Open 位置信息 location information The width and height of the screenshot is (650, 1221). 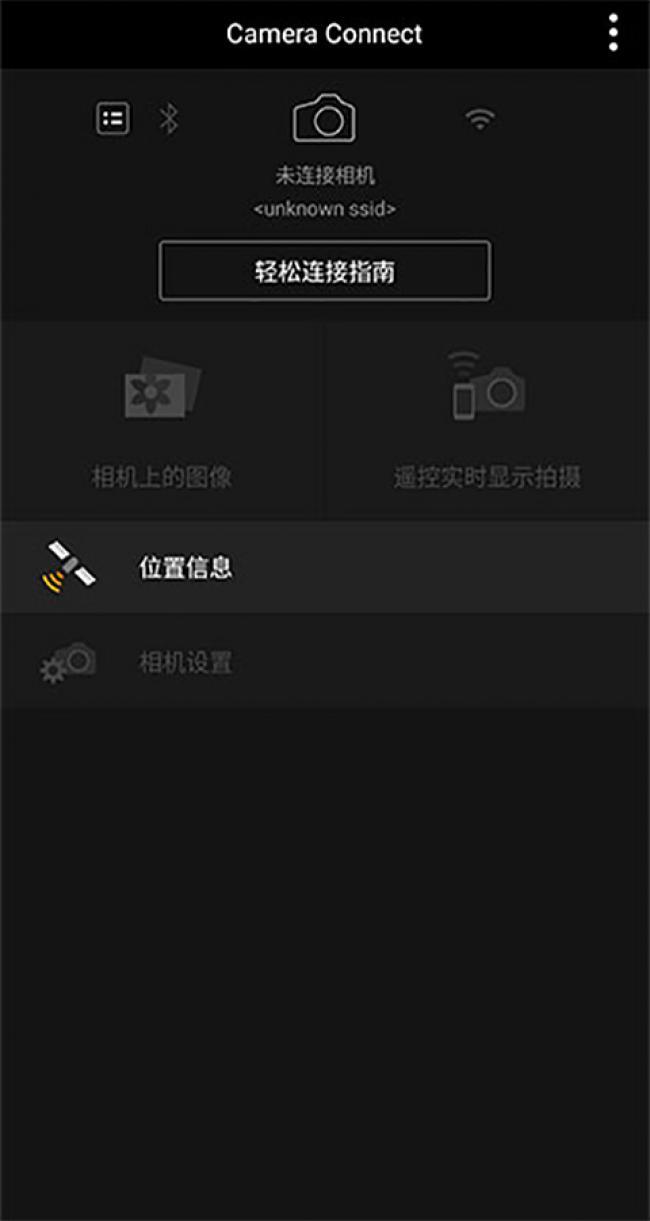[x=325, y=567]
